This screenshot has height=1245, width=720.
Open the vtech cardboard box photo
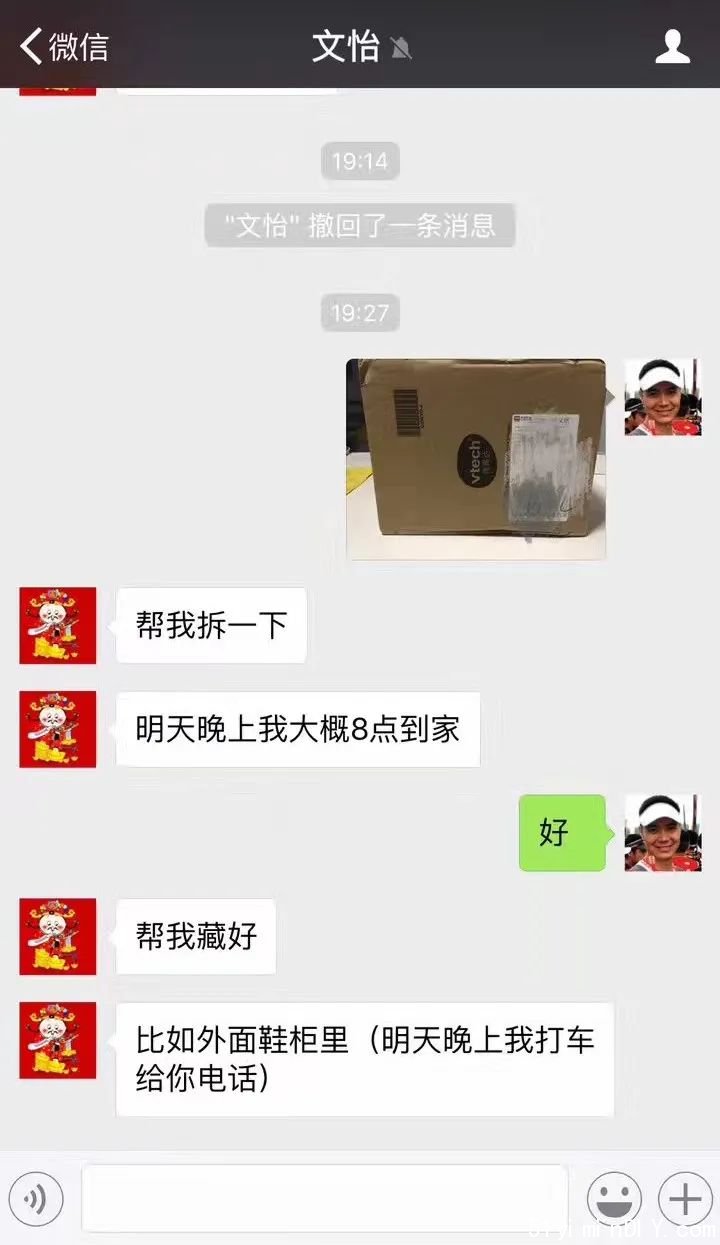point(476,459)
